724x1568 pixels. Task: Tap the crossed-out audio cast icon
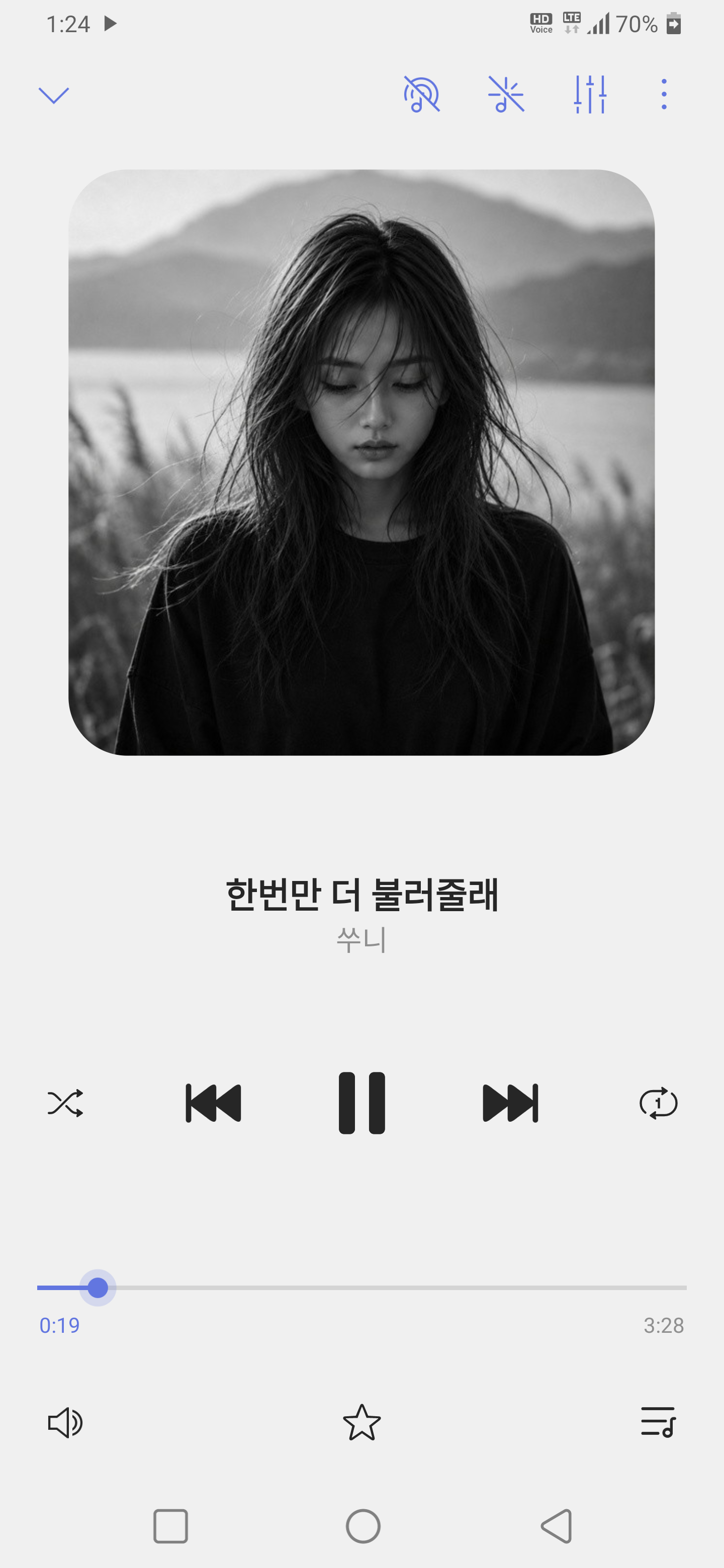coord(421,94)
